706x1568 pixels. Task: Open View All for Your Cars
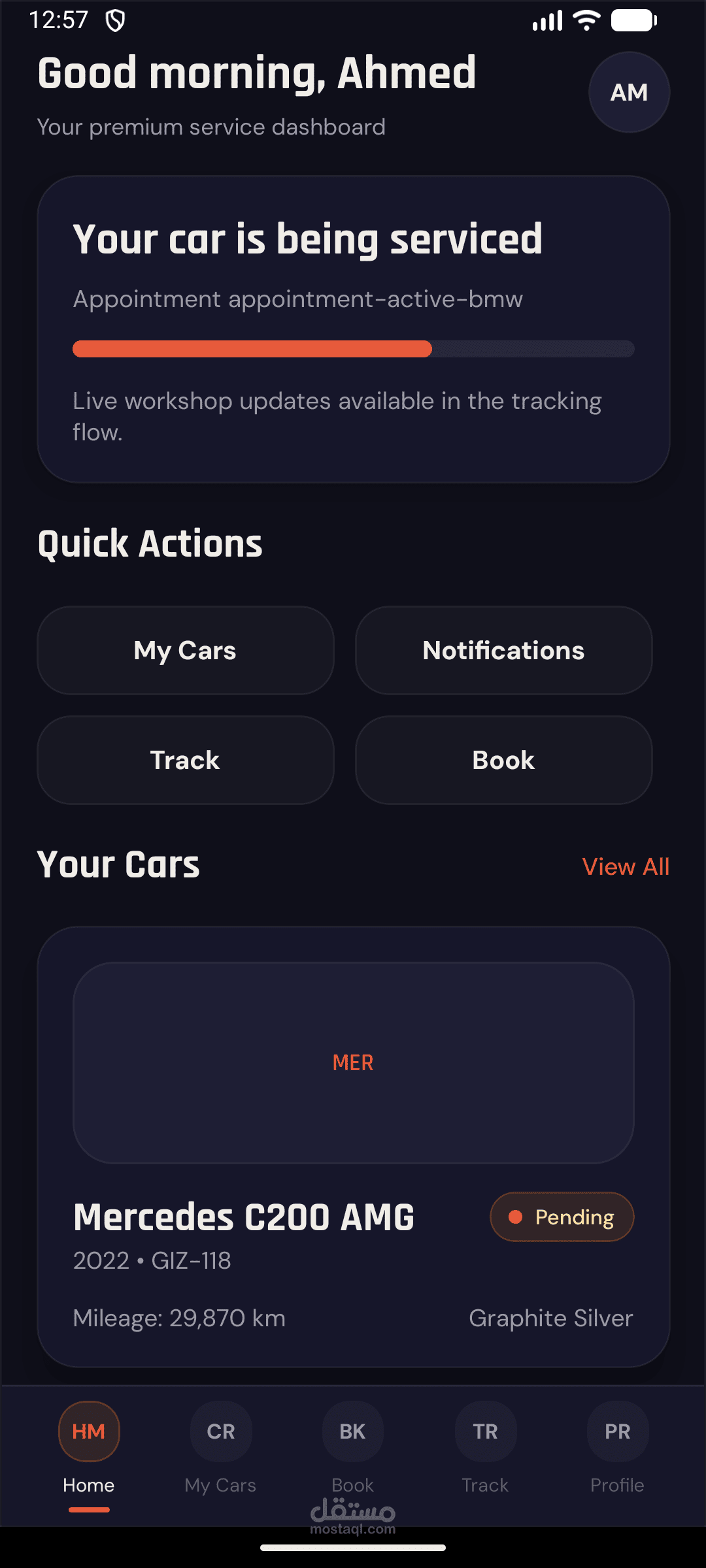625,866
